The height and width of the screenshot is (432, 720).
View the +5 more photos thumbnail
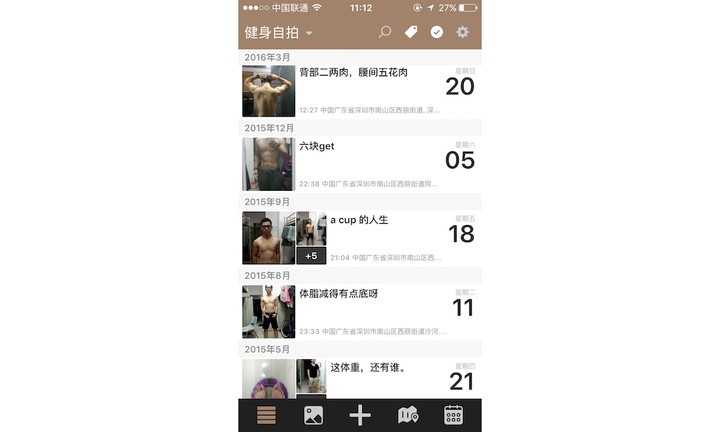[311, 255]
